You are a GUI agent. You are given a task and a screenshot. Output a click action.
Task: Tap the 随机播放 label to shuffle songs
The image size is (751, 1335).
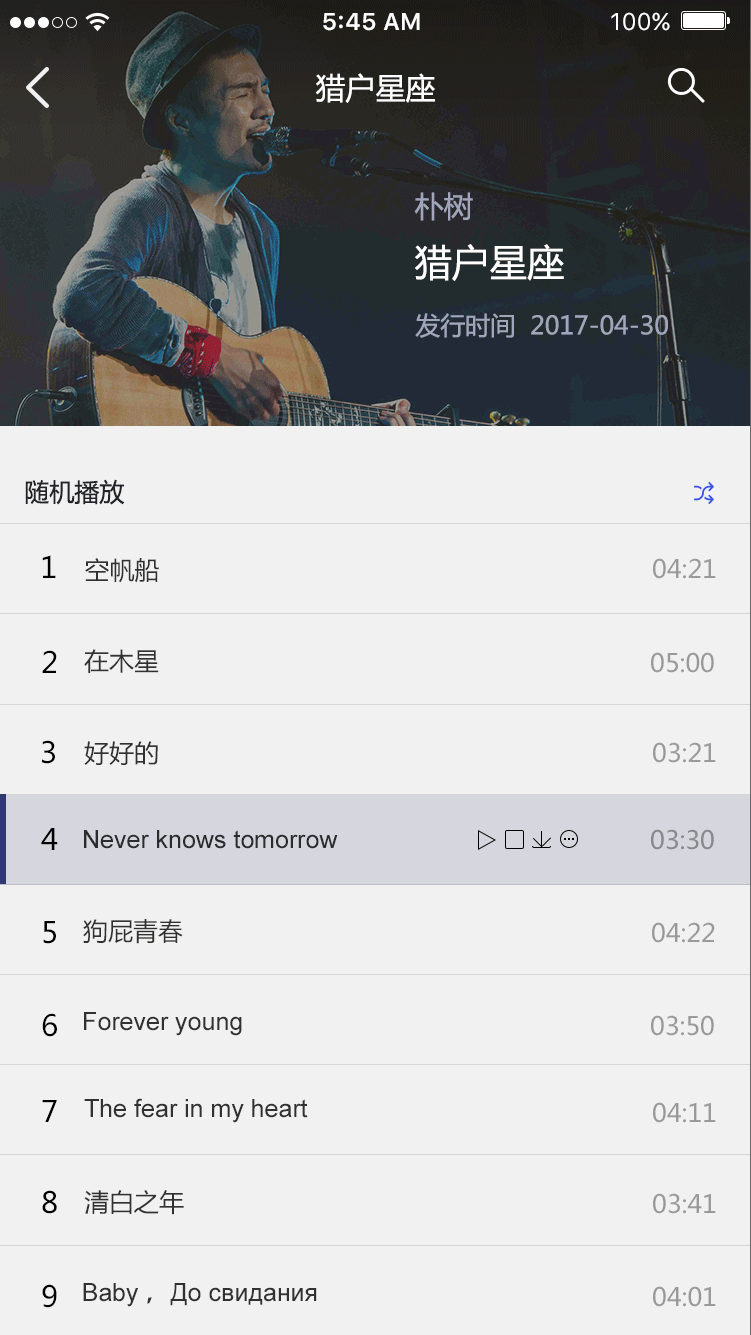pyautogui.click(x=72, y=493)
